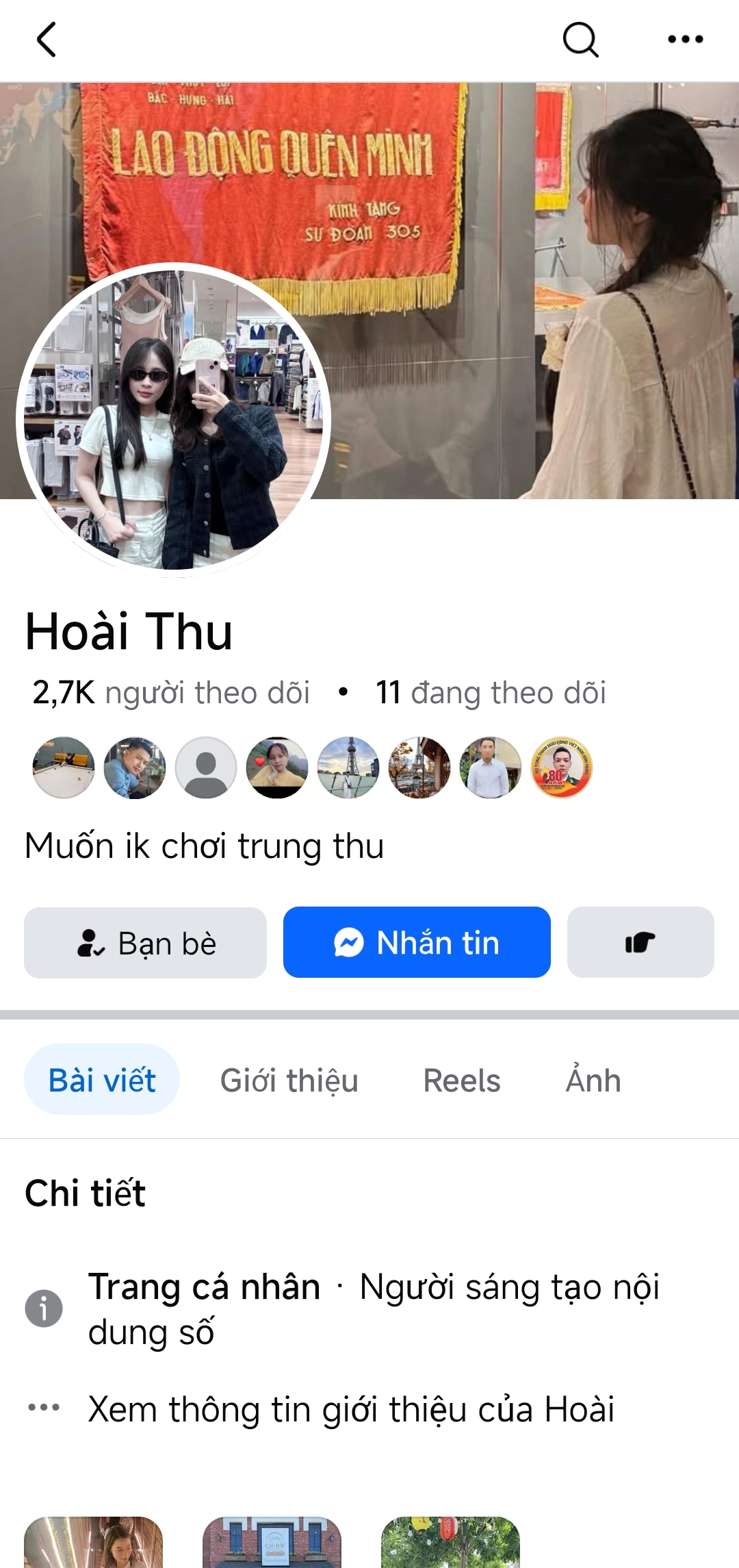Open the Reels tab
This screenshot has height=1568, width=739.
pyautogui.click(x=461, y=1080)
